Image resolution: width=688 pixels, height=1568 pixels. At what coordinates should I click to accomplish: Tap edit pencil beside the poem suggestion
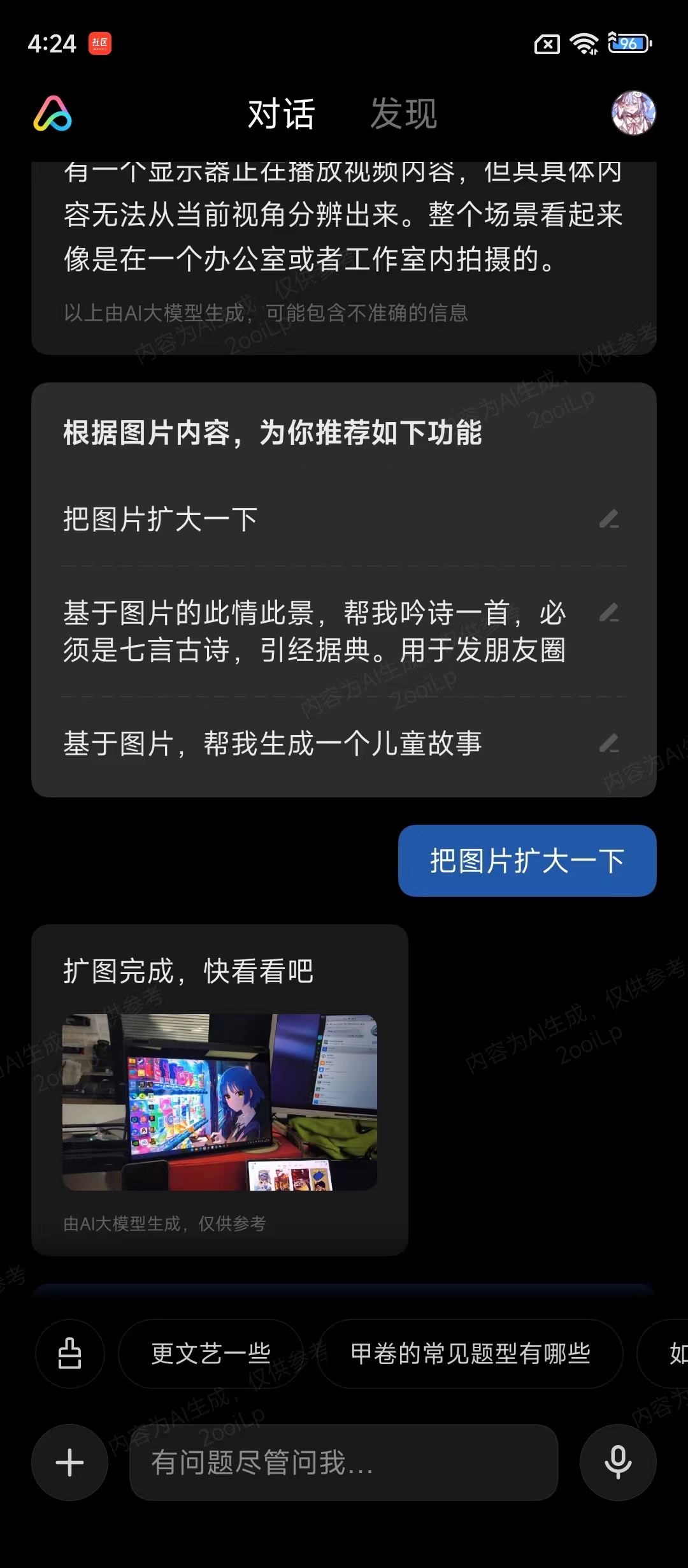click(x=610, y=614)
